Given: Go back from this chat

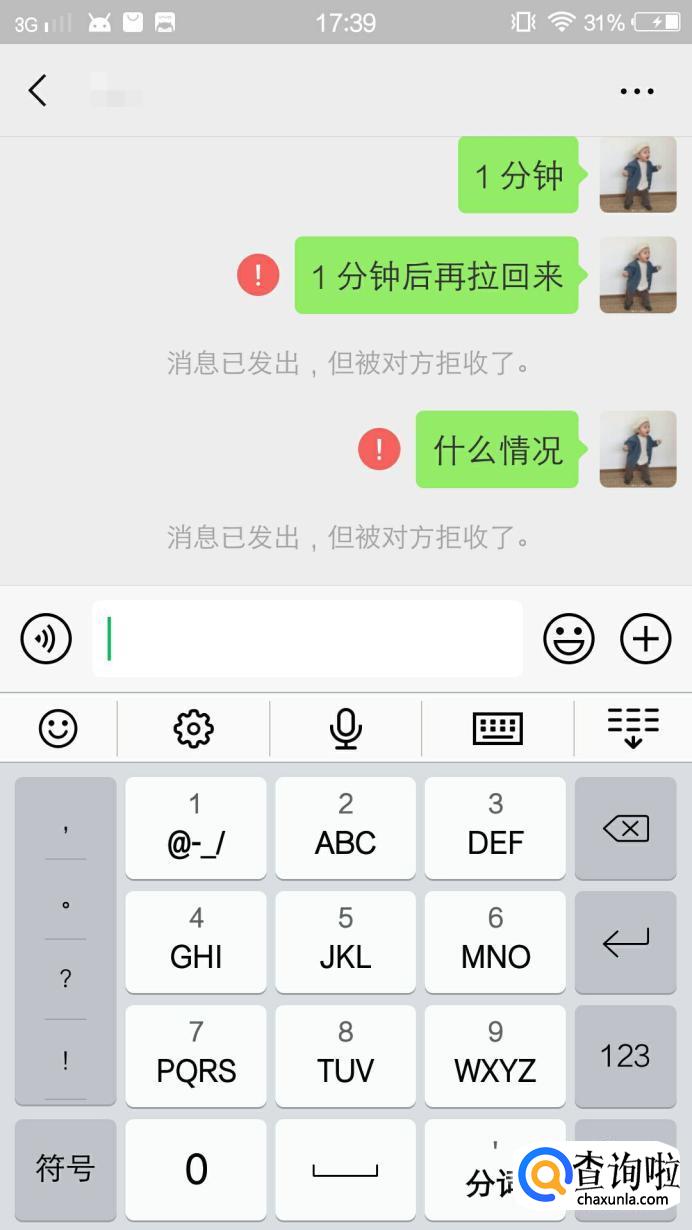Looking at the screenshot, I should 38,91.
